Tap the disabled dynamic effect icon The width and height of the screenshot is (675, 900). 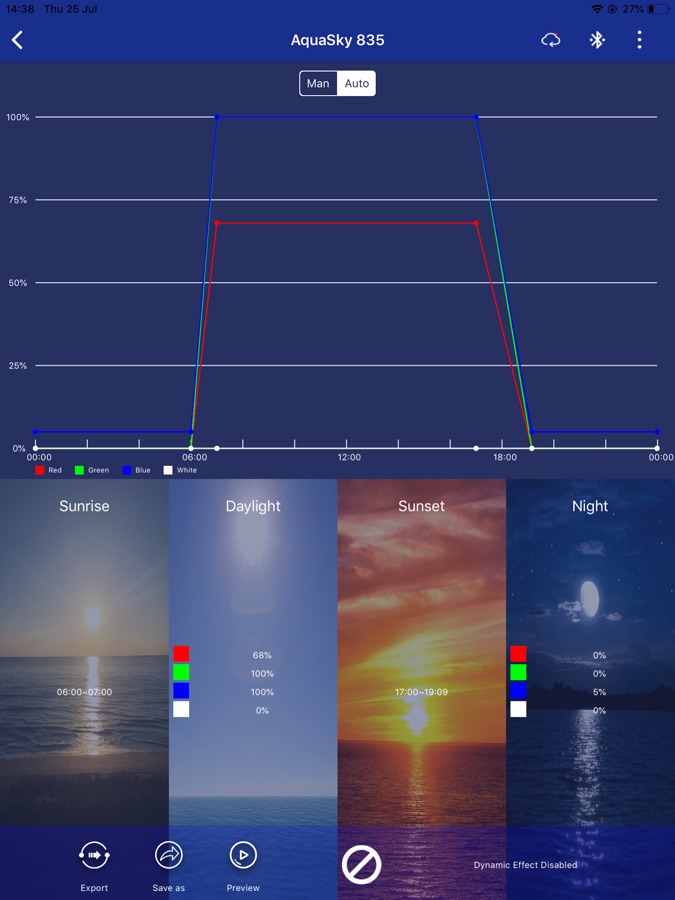(x=361, y=864)
